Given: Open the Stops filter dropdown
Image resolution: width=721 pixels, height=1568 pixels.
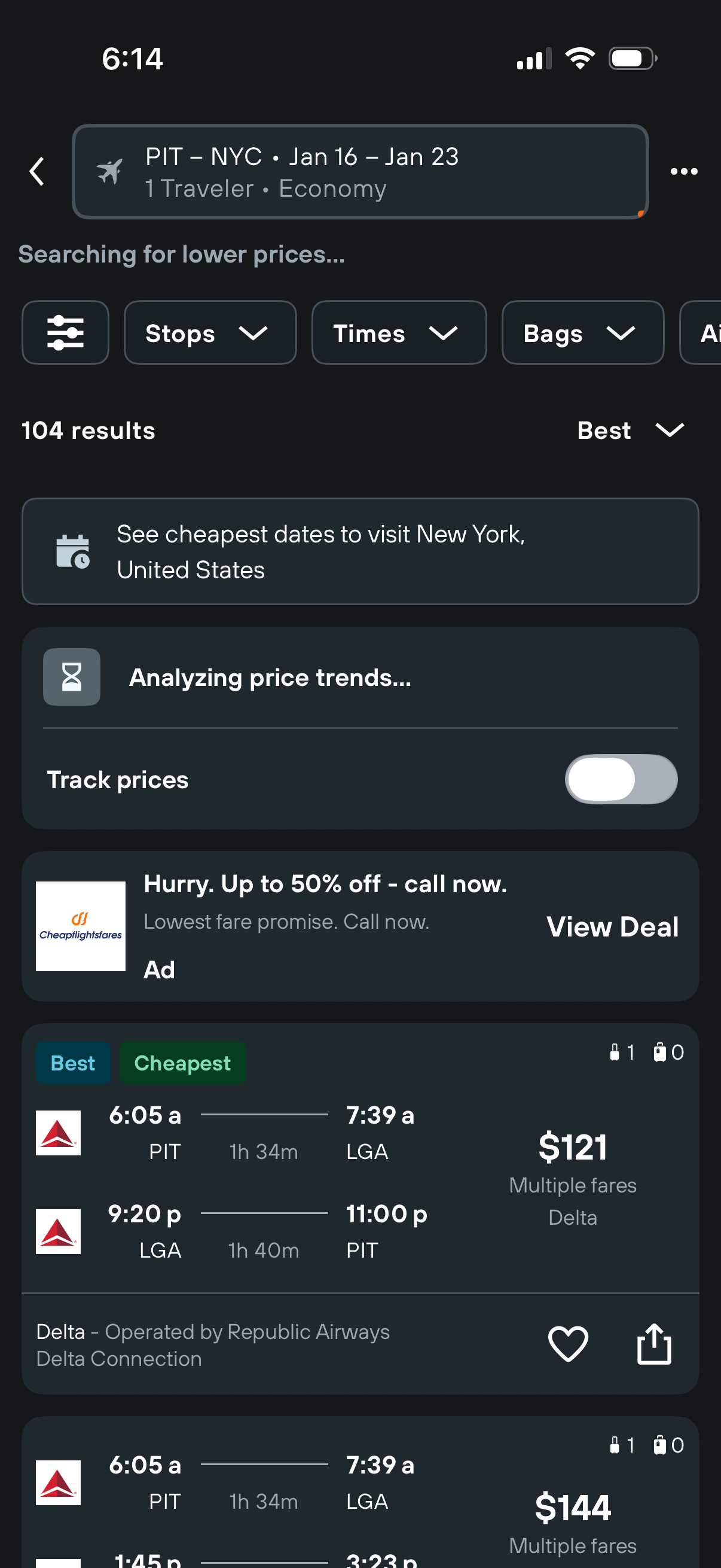Looking at the screenshot, I should coord(210,332).
